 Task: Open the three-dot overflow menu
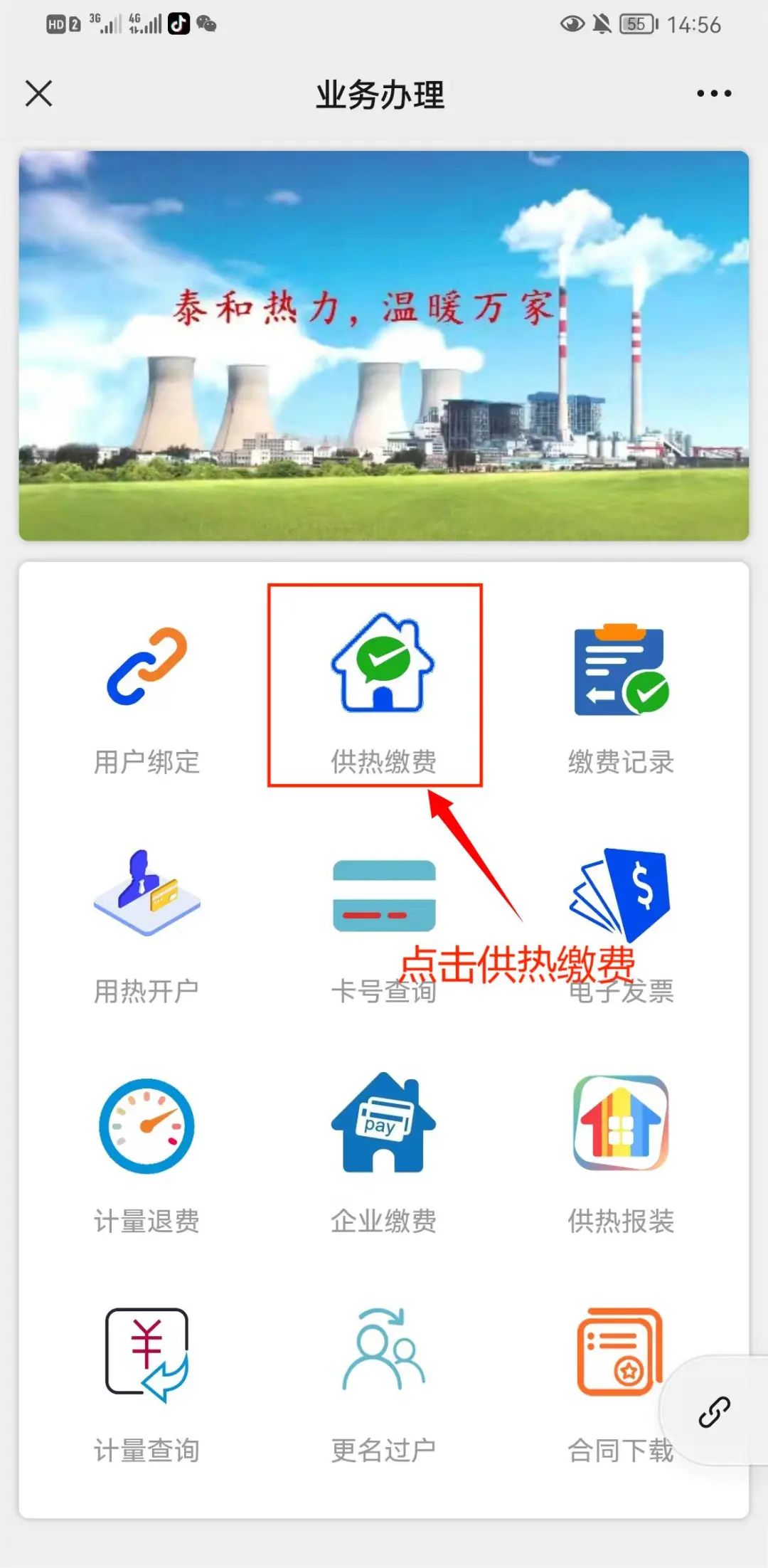[713, 93]
